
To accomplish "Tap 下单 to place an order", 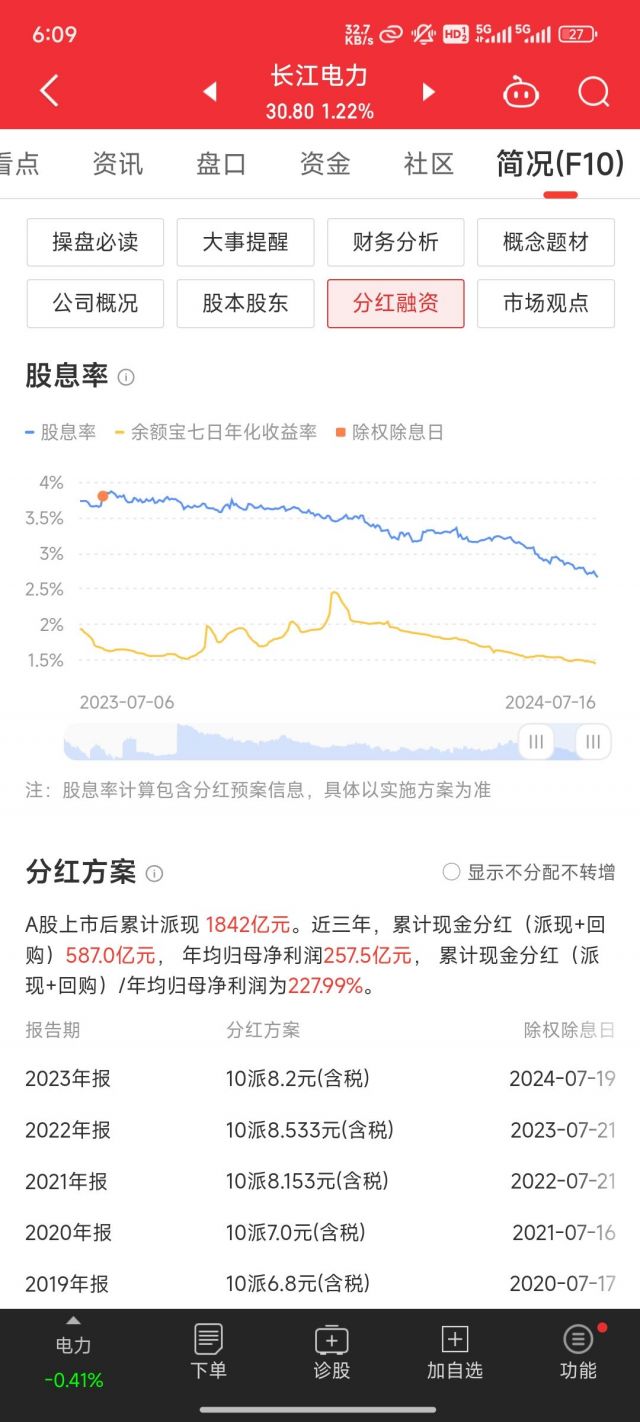I will [x=208, y=1352].
